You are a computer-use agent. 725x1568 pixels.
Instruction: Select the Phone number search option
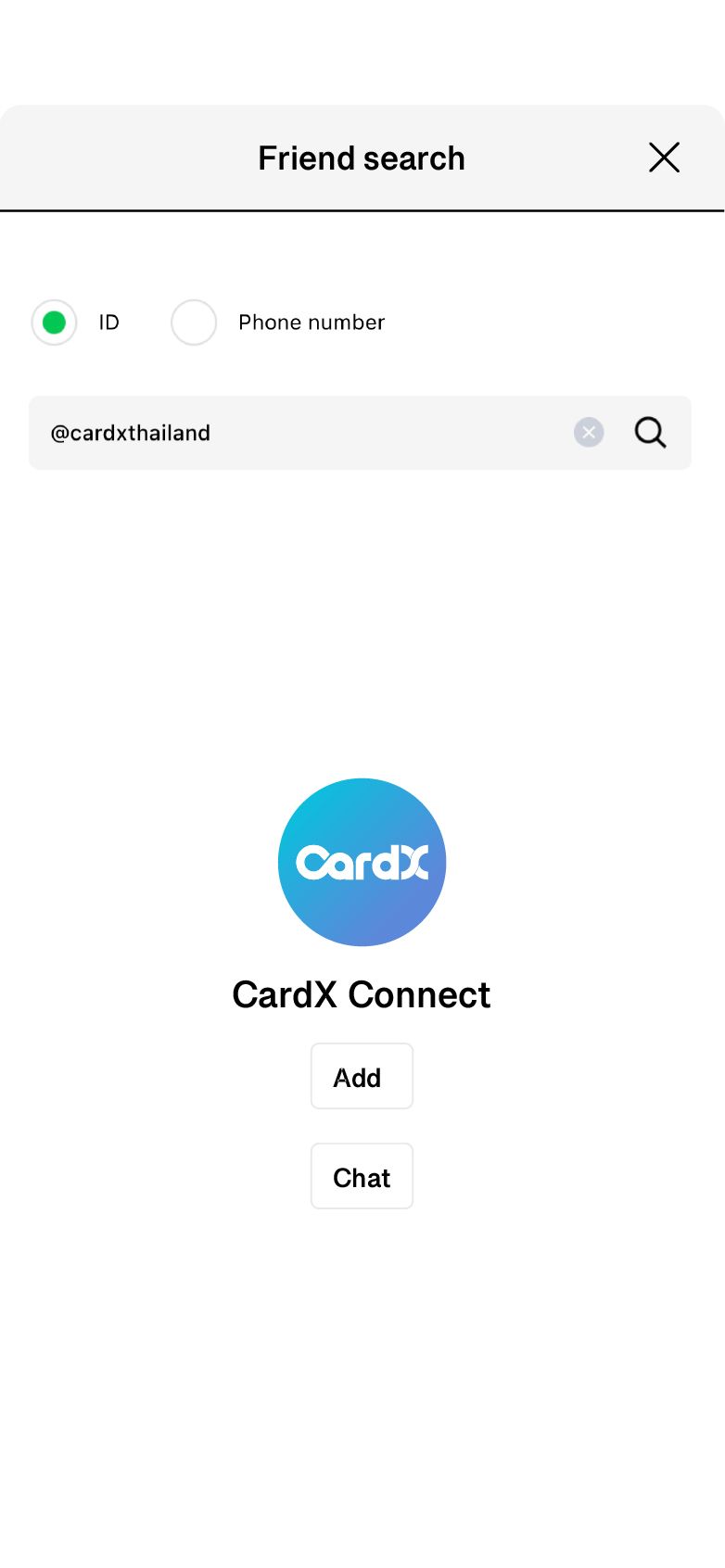point(194,322)
